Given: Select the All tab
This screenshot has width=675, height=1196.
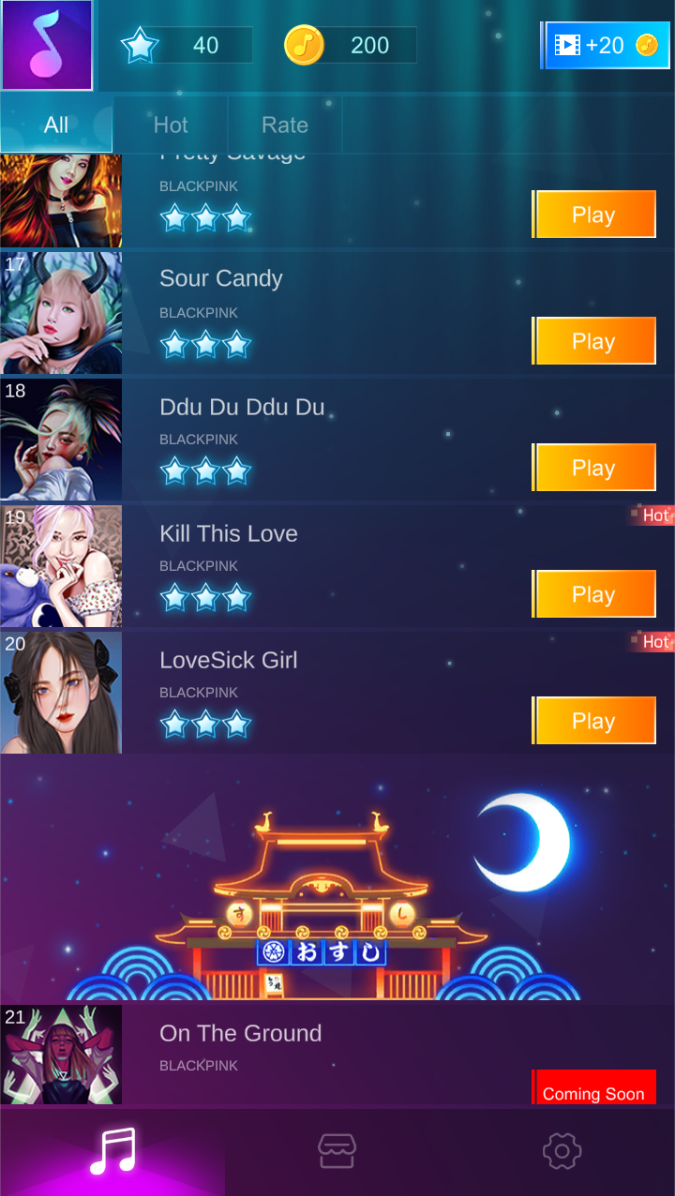Looking at the screenshot, I should coord(56,124).
